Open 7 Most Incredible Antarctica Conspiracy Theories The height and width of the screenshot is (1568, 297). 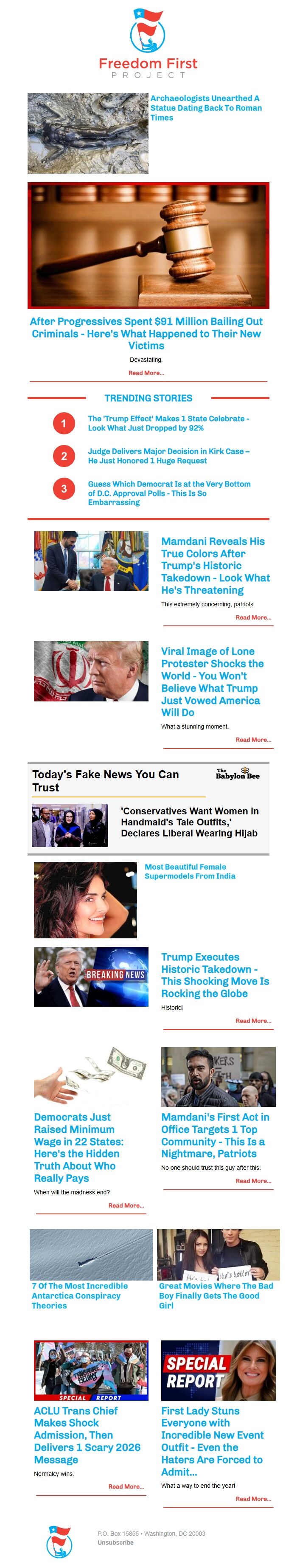tap(80, 1295)
